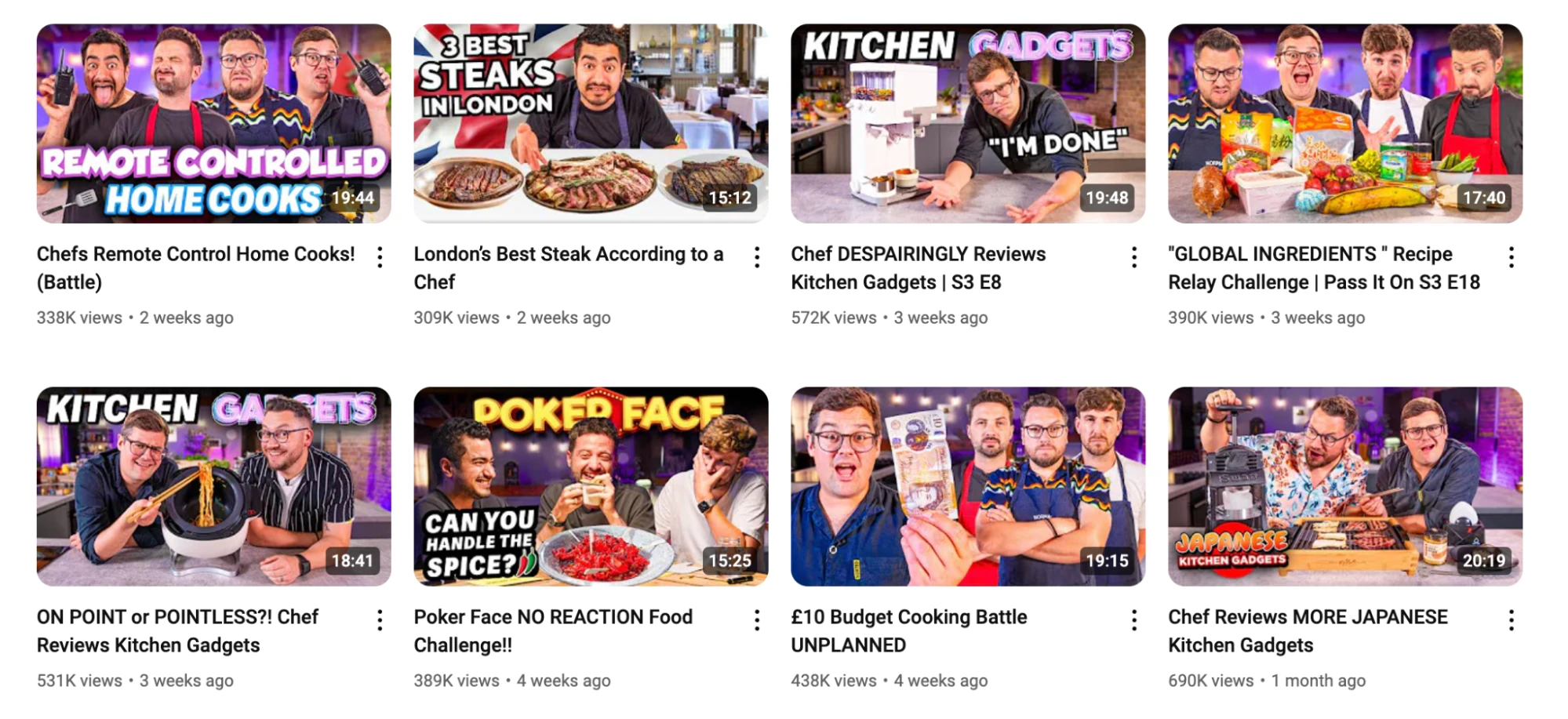Open more options for MORE JAPANESE Kitchen Gadgets
The height and width of the screenshot is (719, 1568).
pyautogui.click(x=1511, y=620)
